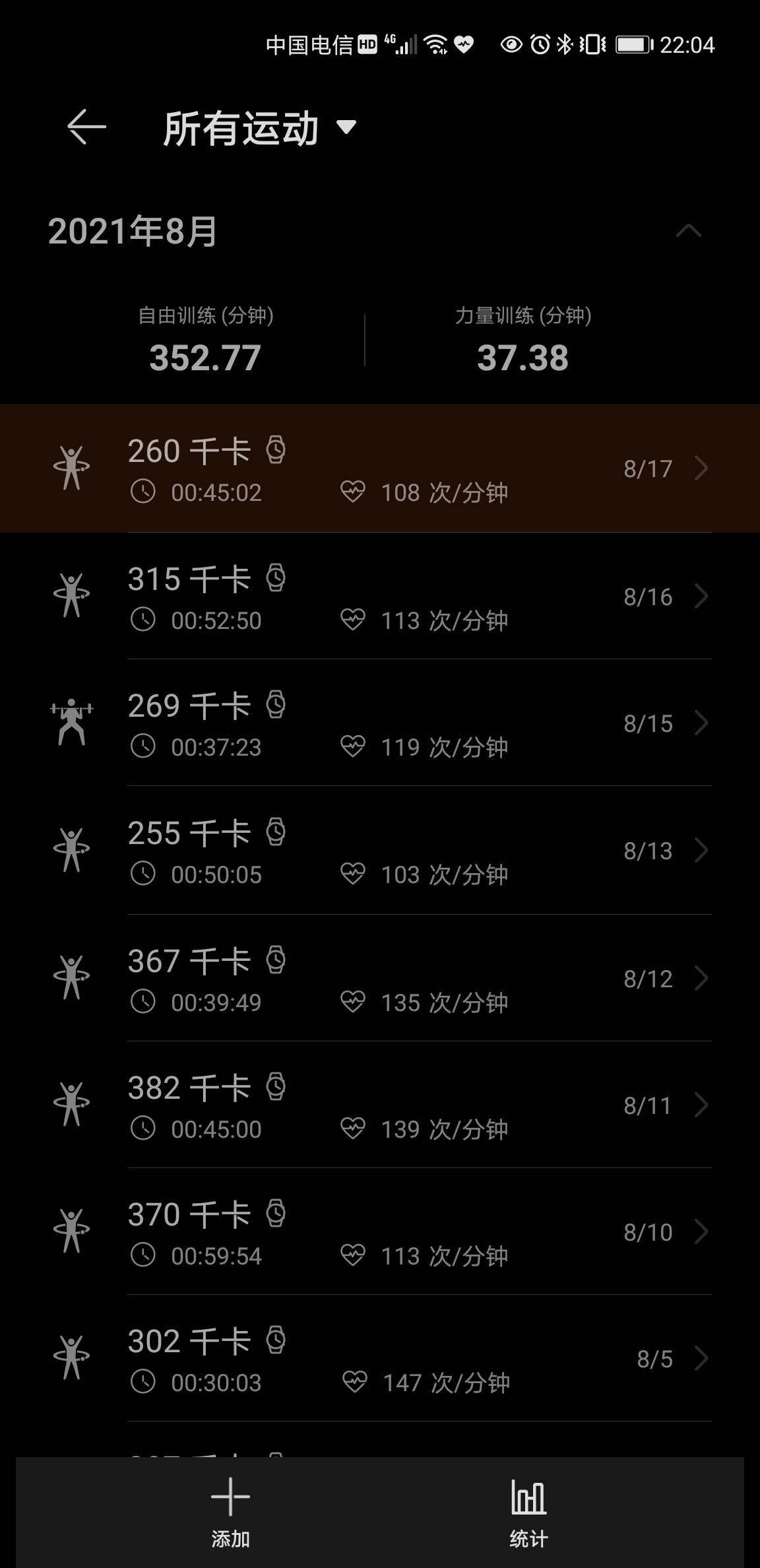Select the 8/12 workout with 367 千卡
Viewport: 760px width, 1568px height.
click(x=380, y=979)
